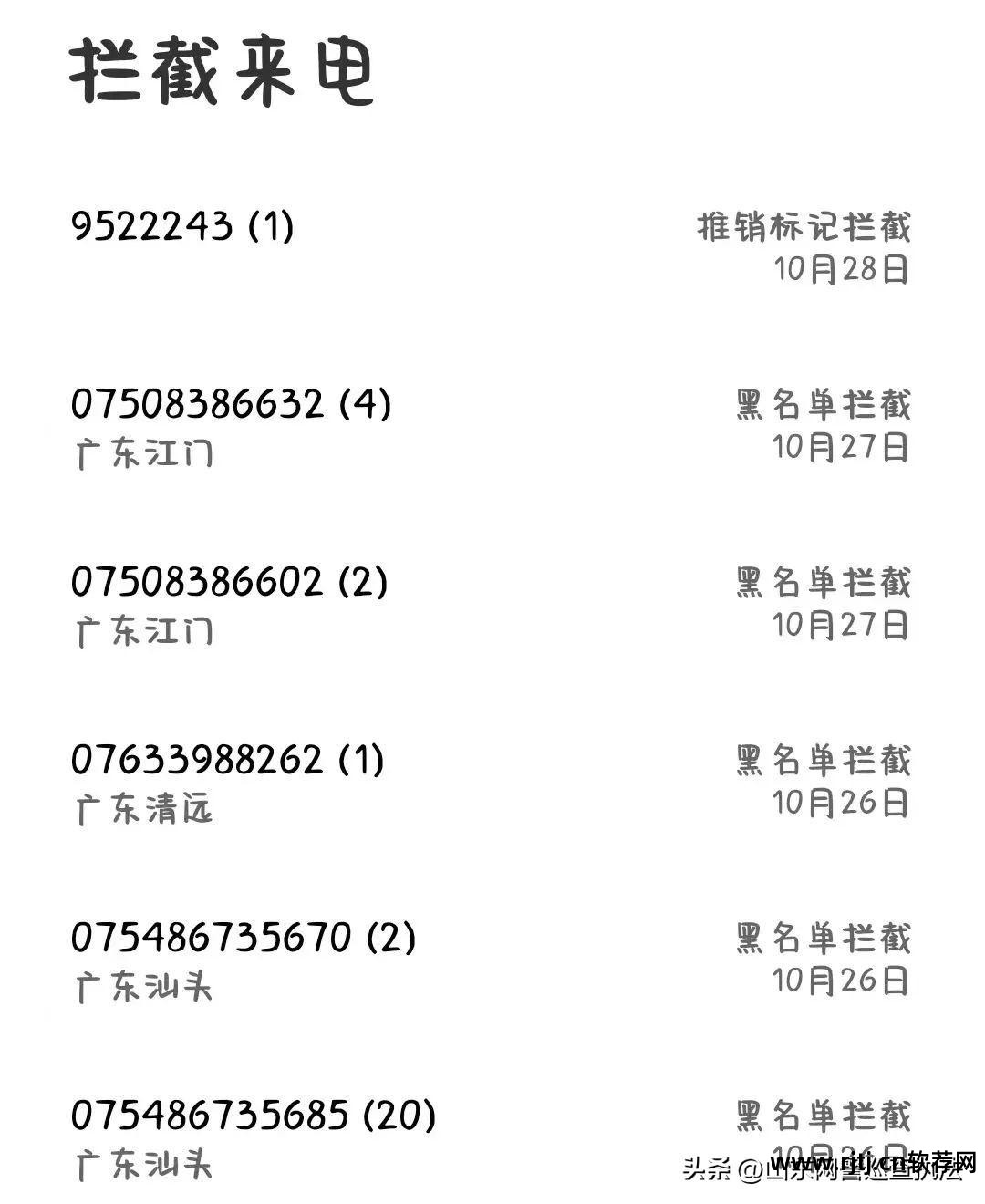Open blocked call entry 9522243
This screenshot has width=985, height=1204.
click(182, 226)
